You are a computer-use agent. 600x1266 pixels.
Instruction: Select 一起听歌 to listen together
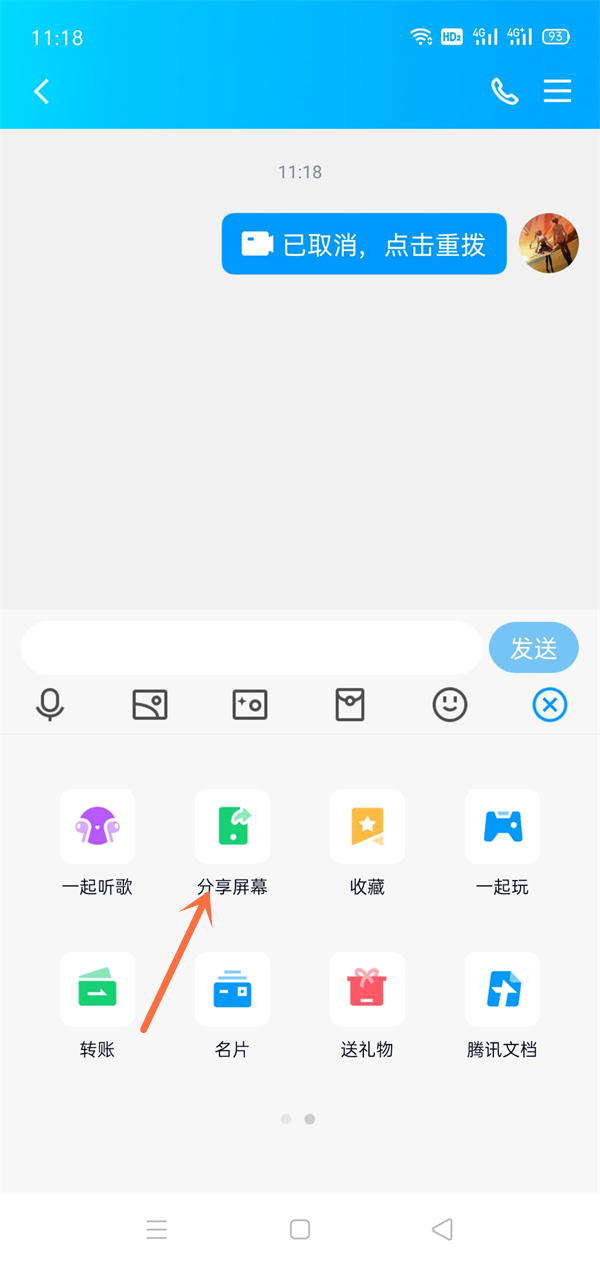click(x=97, y=827)
